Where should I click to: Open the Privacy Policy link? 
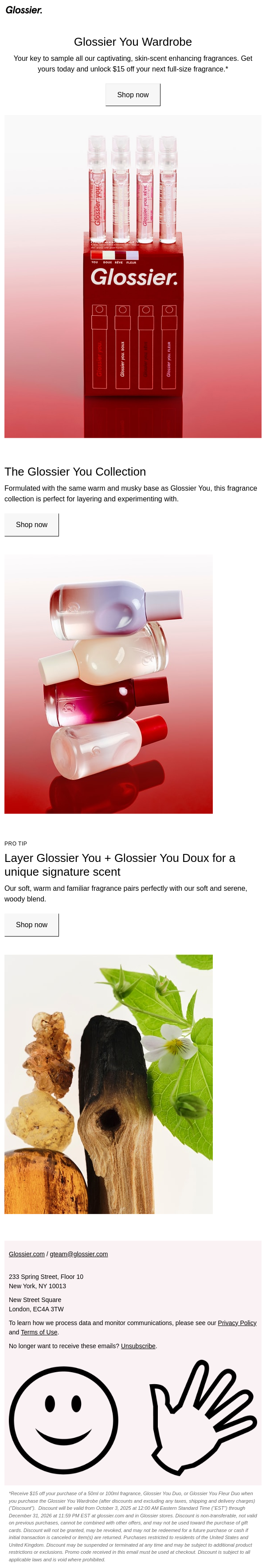pos(237,1323)
